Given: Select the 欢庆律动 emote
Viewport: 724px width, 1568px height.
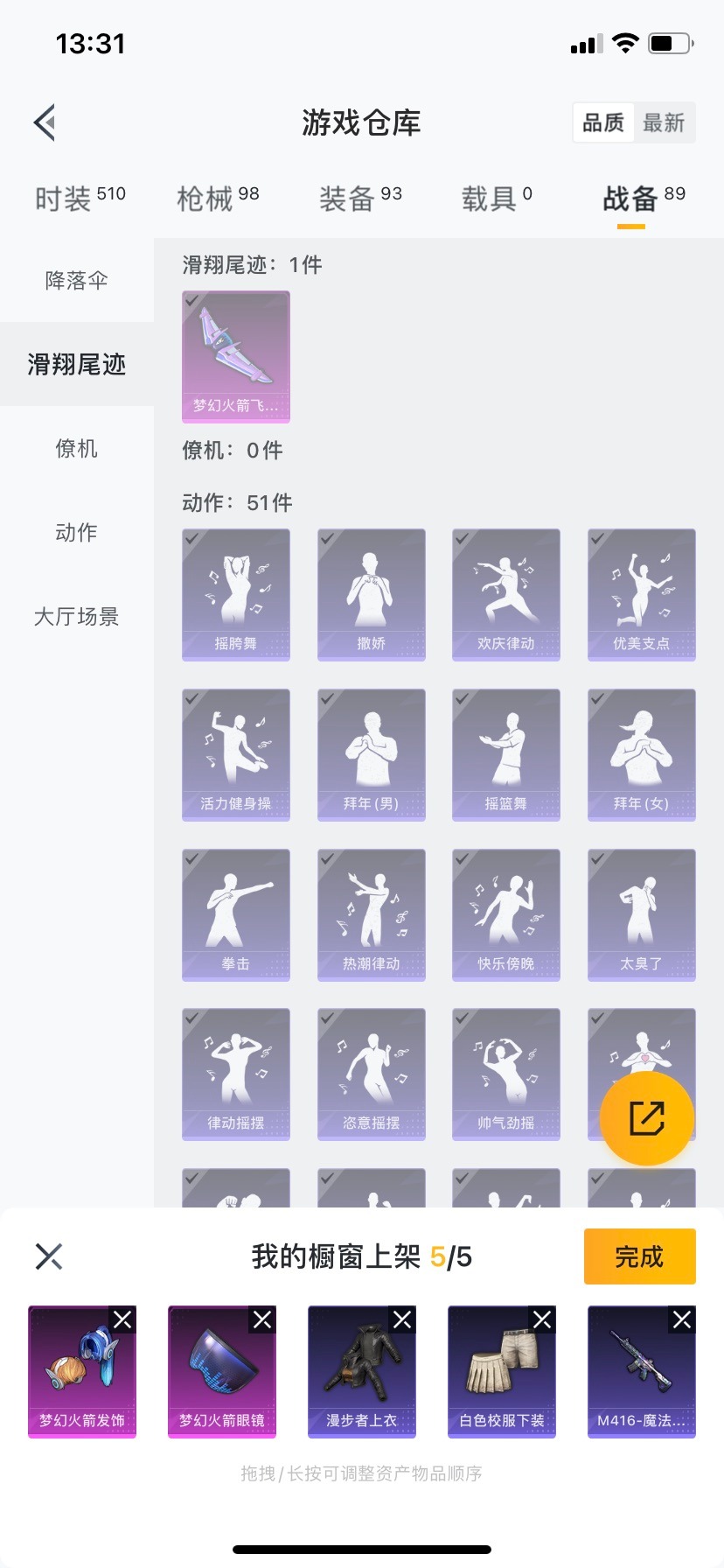Looking at the screenshot, I should (506, 594).
